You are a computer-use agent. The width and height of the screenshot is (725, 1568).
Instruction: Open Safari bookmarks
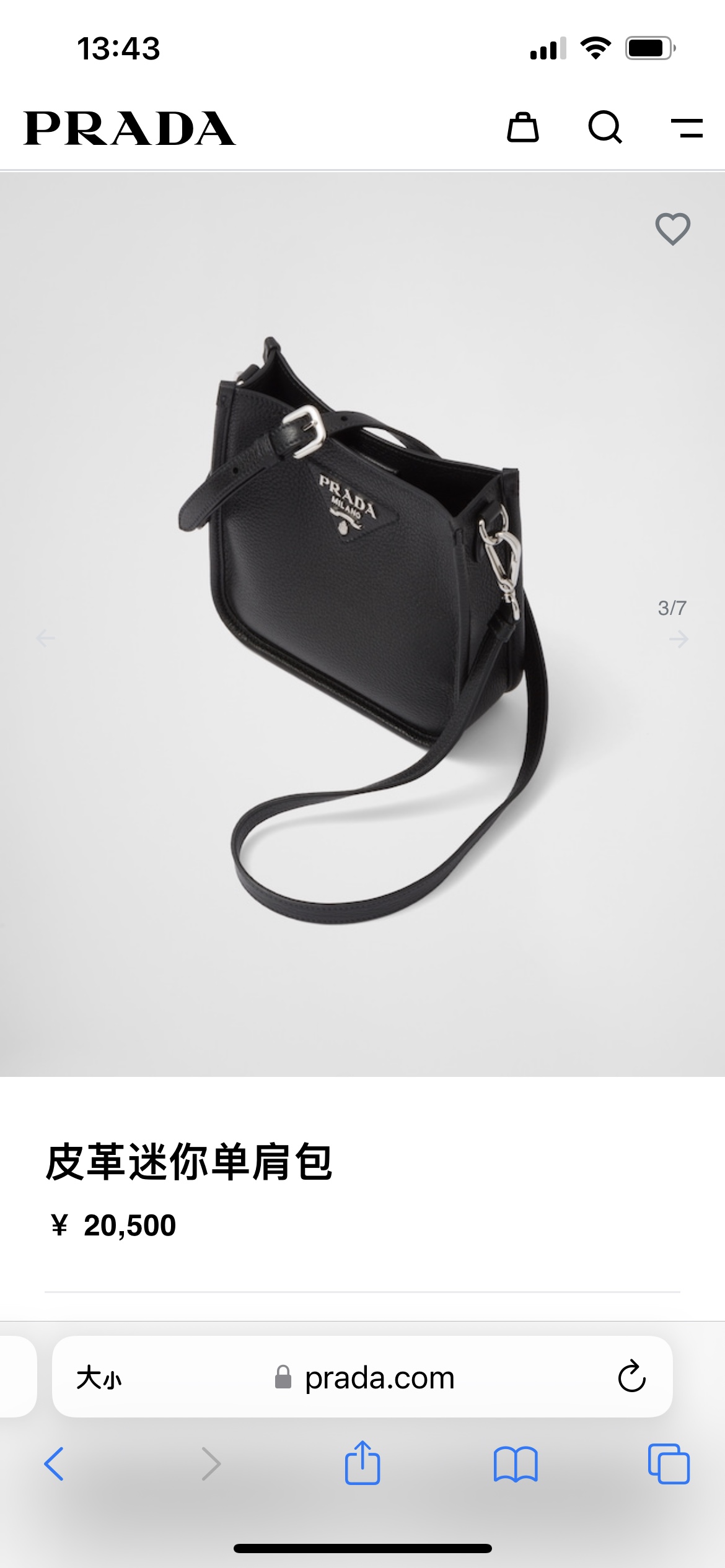coord(516,1464)
